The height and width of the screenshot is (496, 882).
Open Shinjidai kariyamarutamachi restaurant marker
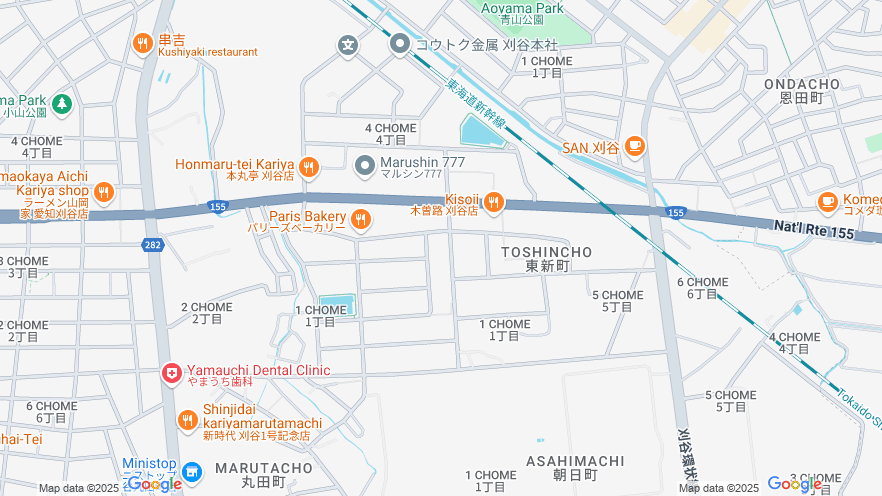point(187,421)
